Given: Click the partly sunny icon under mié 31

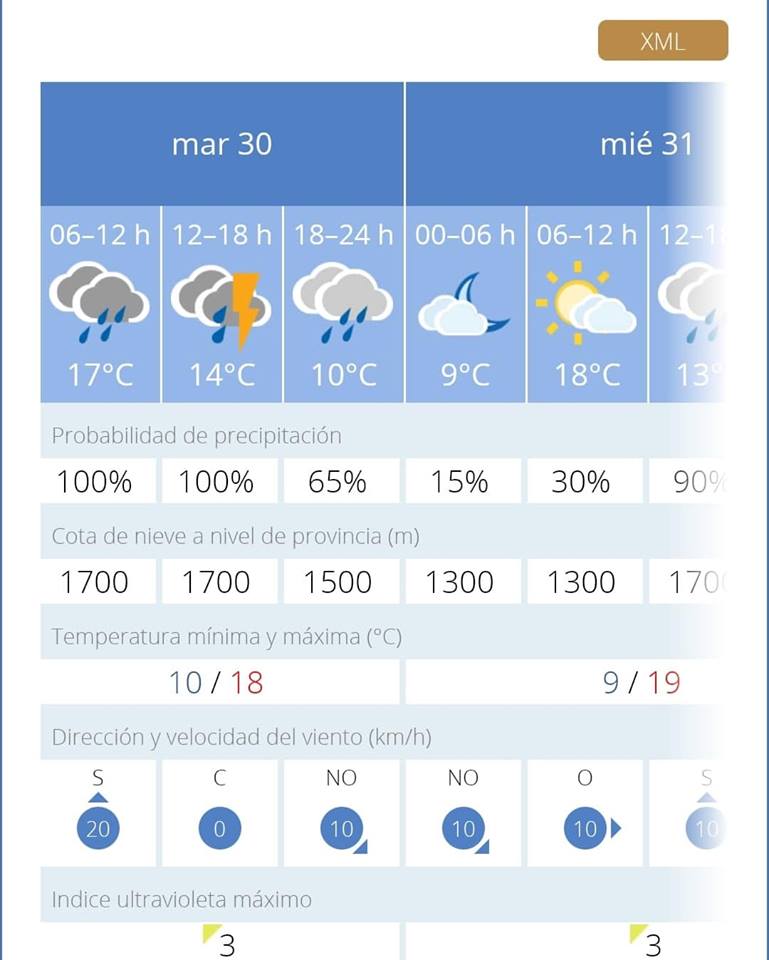Looking at the screenshot, I should click(585, 300).
